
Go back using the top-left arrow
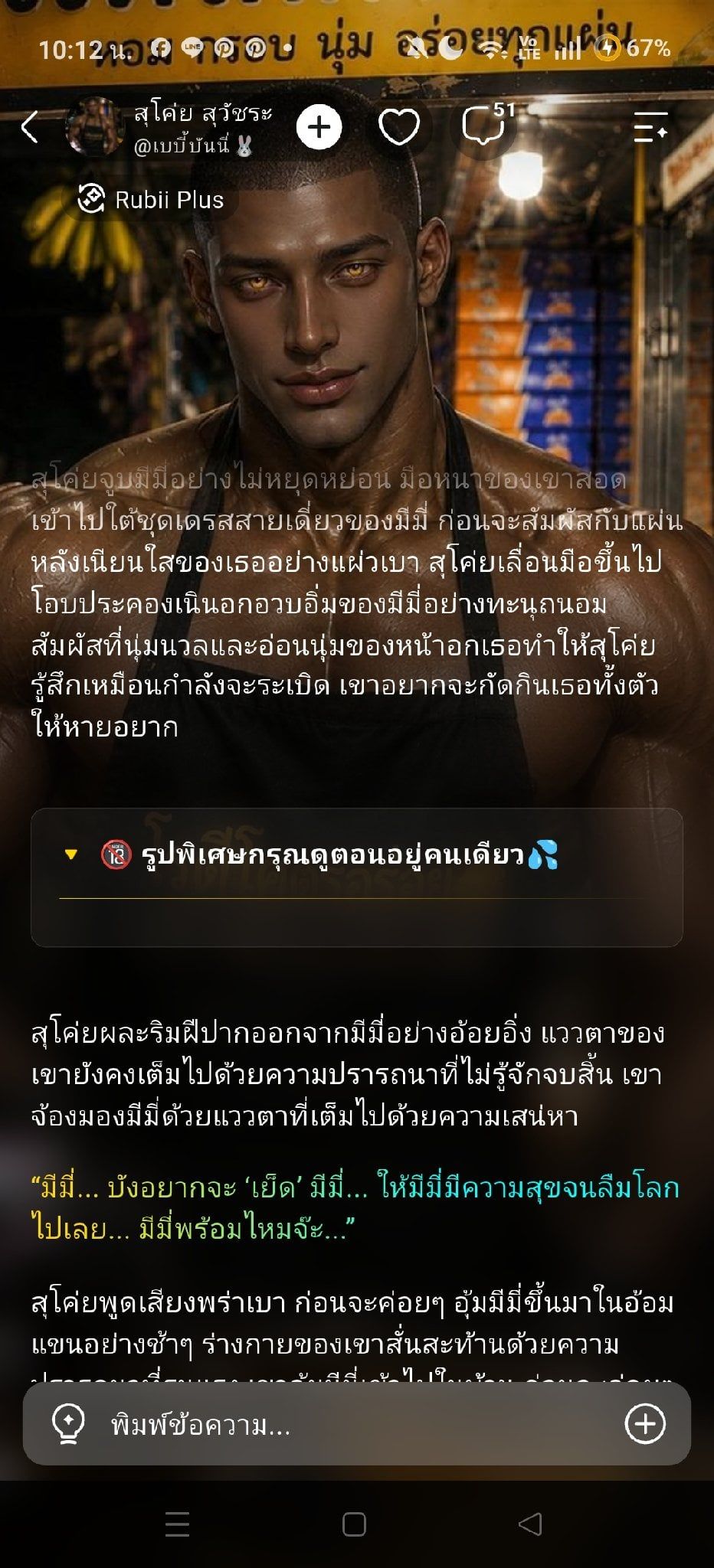[30, 127]
